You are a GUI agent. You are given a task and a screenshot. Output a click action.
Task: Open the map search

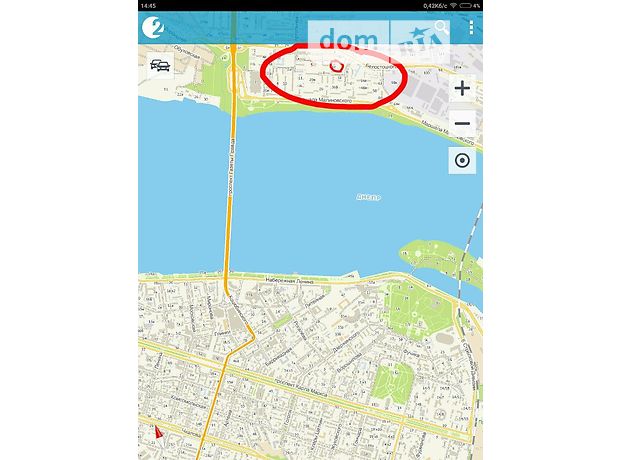pos(441,28)
